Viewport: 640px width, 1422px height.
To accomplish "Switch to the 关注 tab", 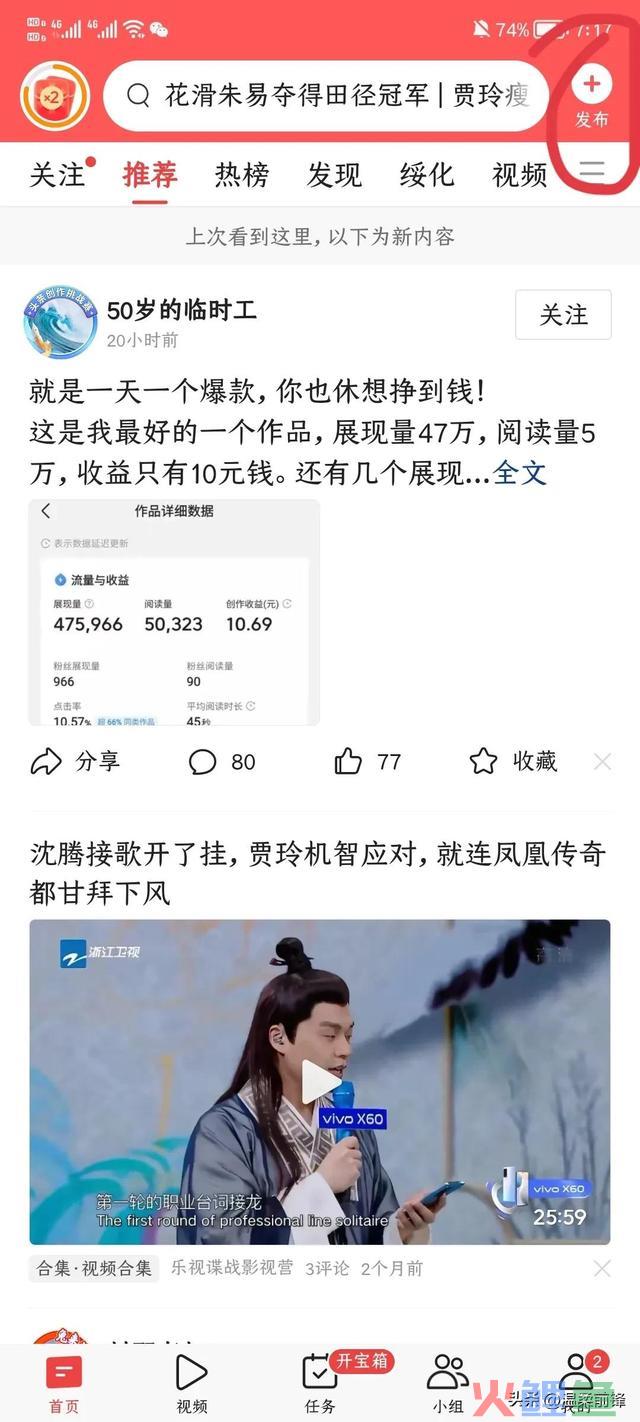I will point(57,175).
